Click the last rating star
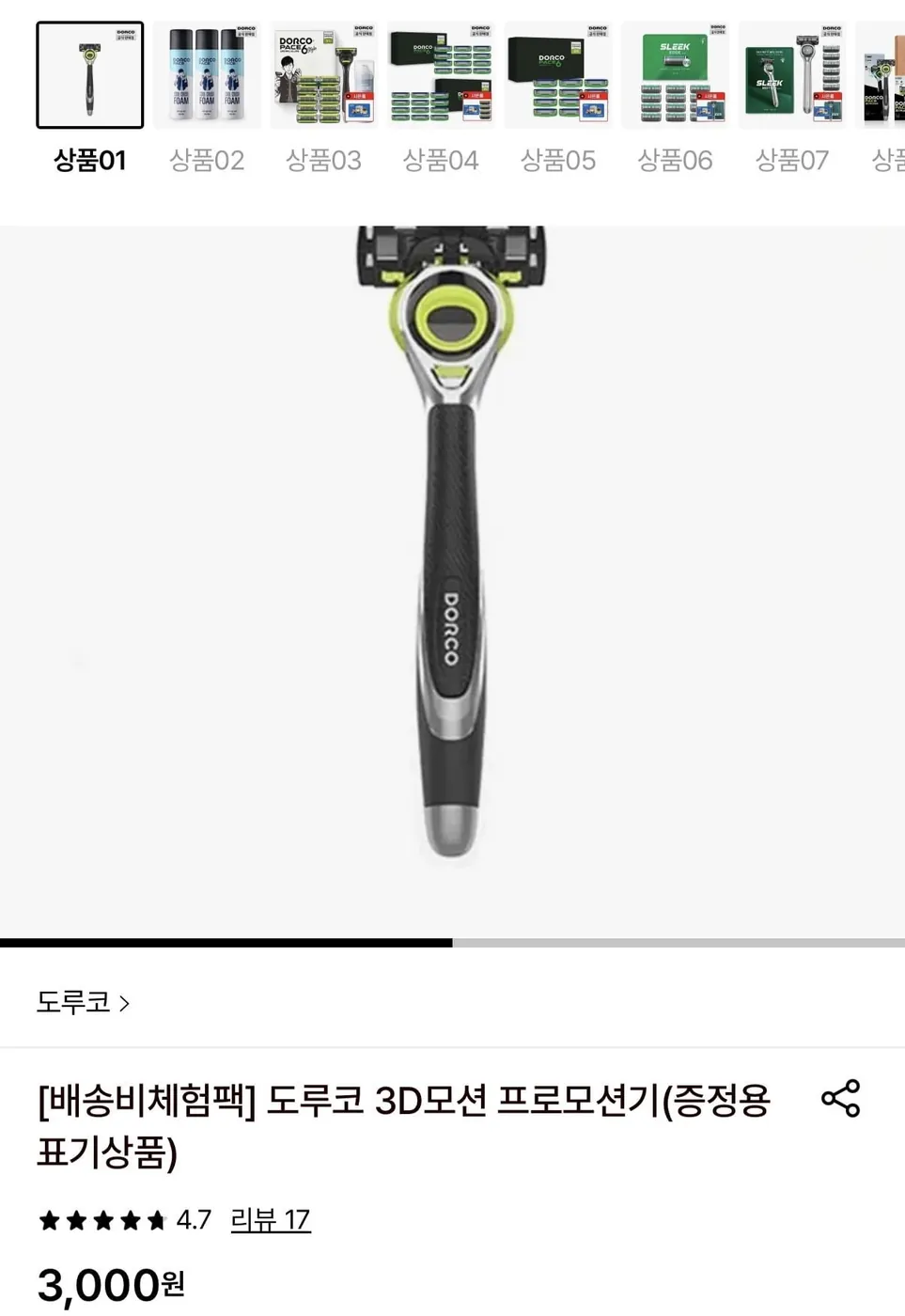The width and height of the screenshot is (905, 1316). pos(154,1219)
